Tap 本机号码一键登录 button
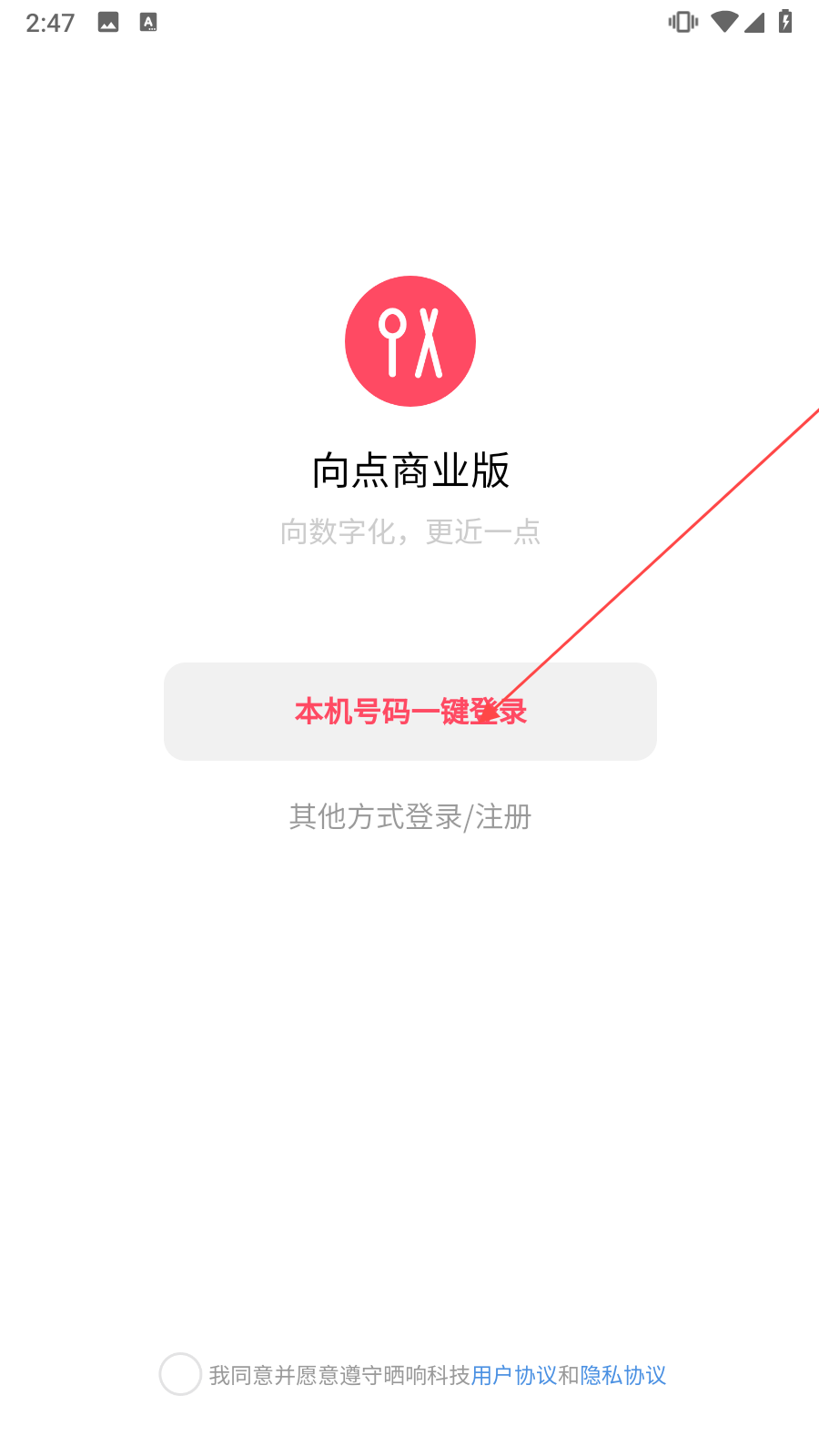The width and height of the screenshot is (819, 1456). [409, 712]
